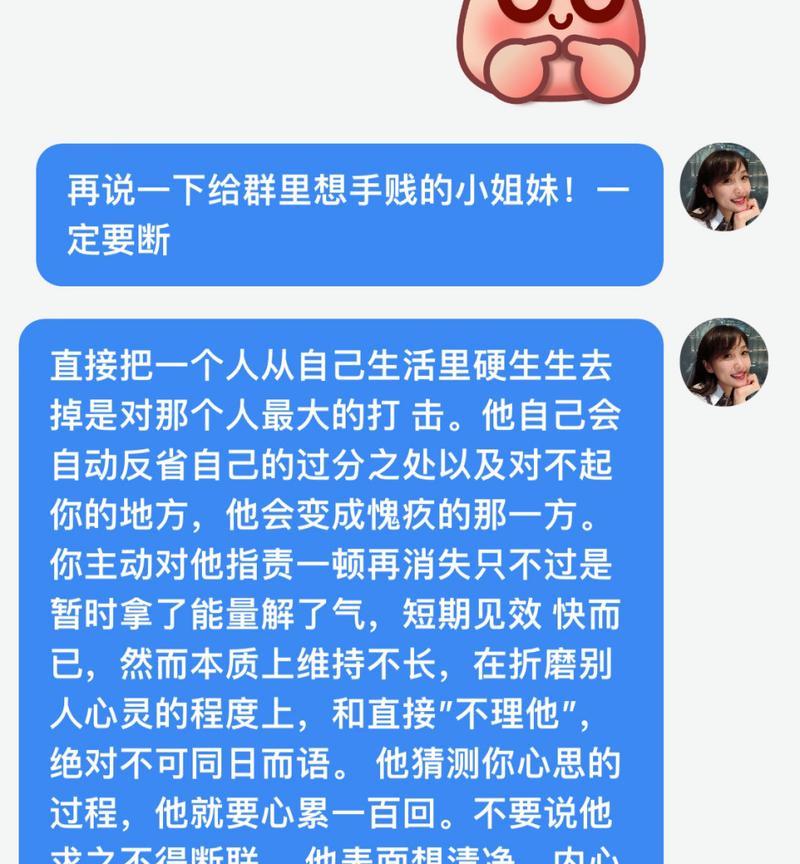Open sender's avatar beside the '再说一下' message
Screen dimensions: 800x864
(x=724, y=187)
